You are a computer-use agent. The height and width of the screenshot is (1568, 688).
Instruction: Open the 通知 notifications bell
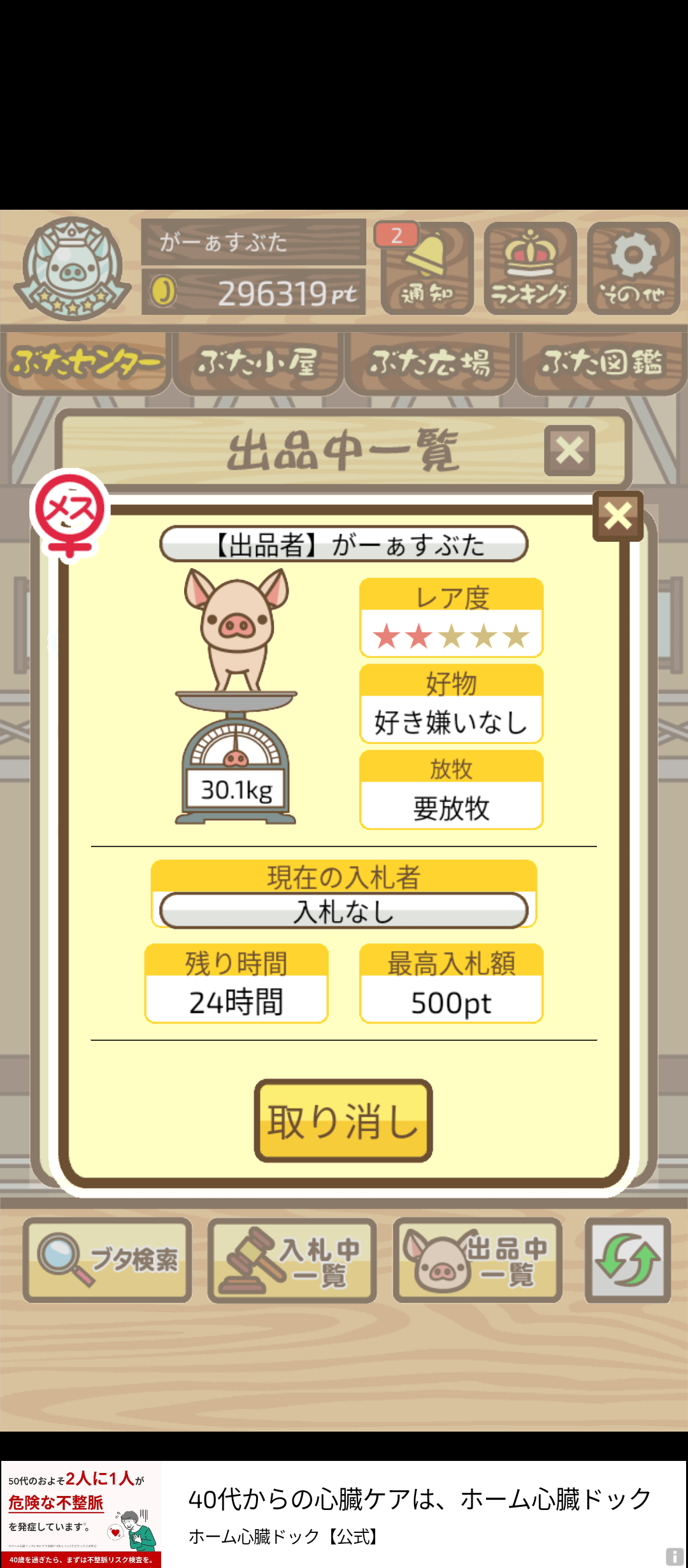pos(427,268)
